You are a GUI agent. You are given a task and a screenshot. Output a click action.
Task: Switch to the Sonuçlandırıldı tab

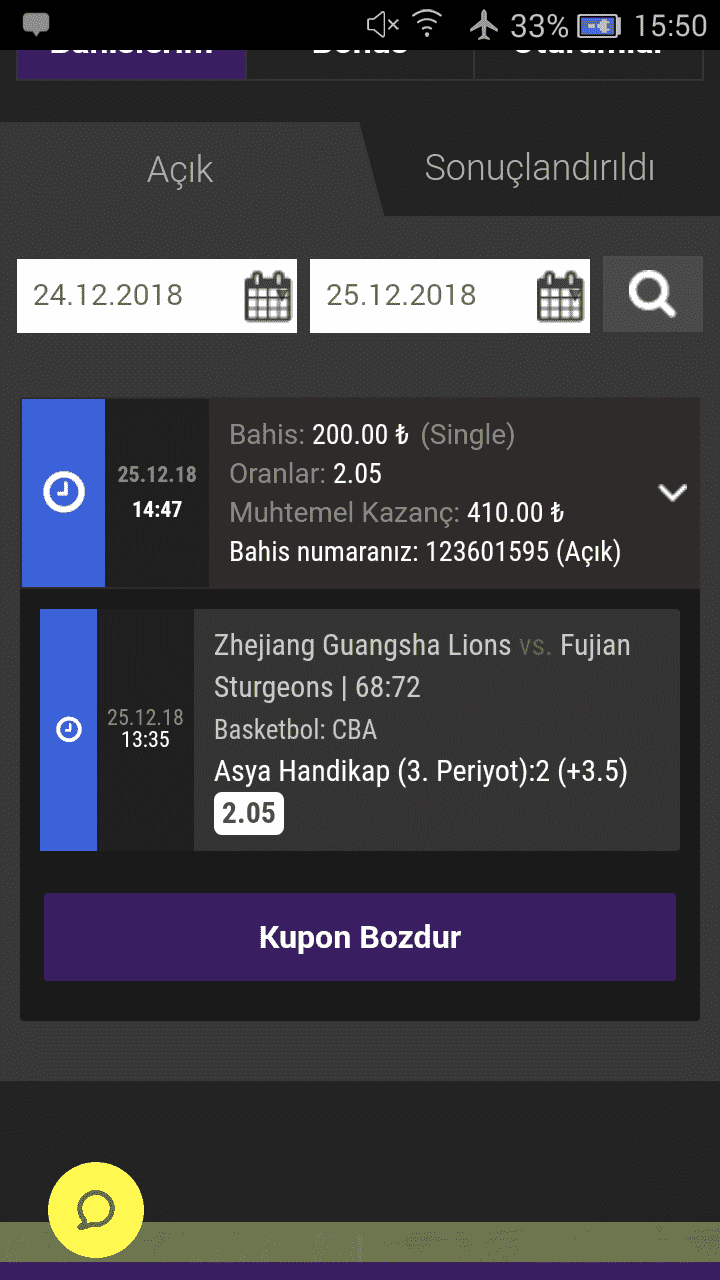click(540, 168)
